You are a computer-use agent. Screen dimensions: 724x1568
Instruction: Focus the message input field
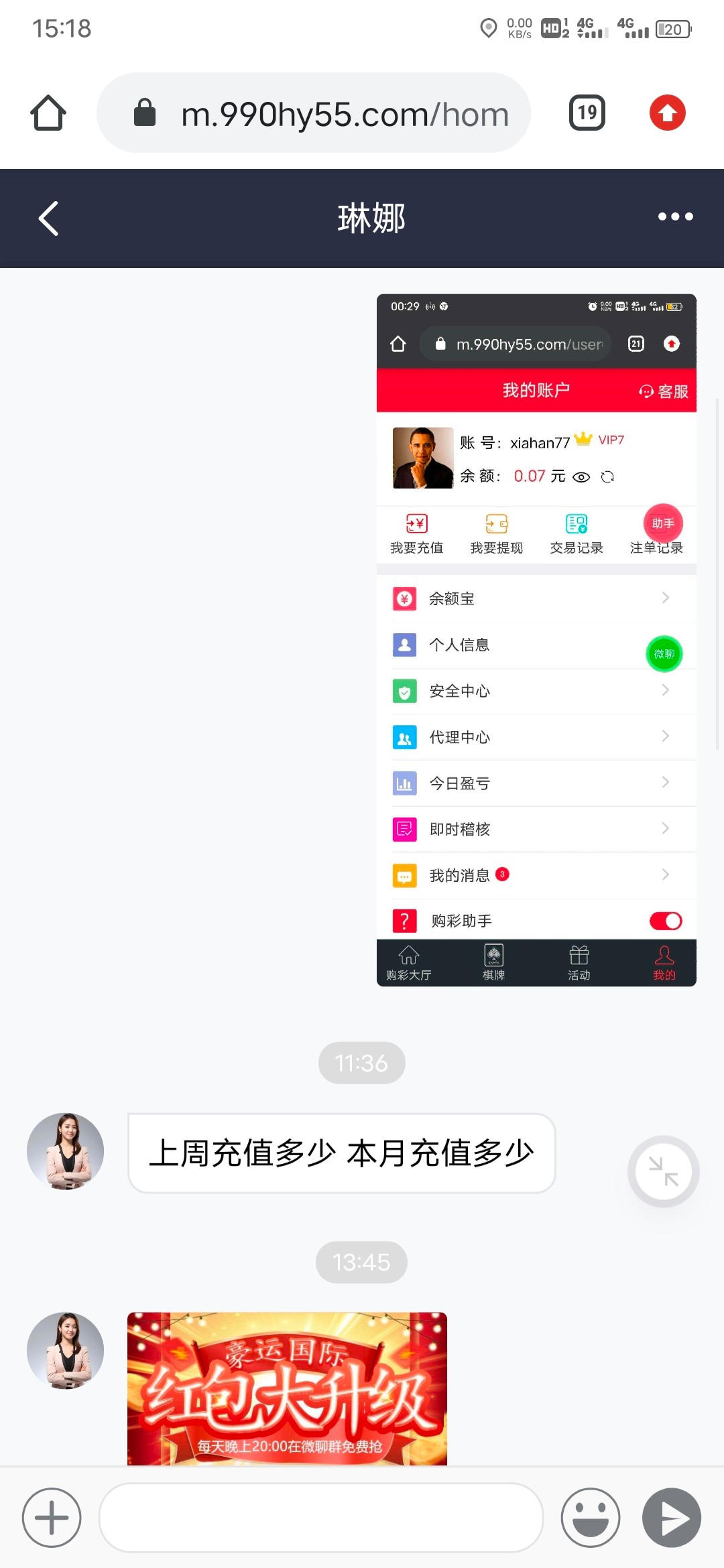coord(320,1518)
